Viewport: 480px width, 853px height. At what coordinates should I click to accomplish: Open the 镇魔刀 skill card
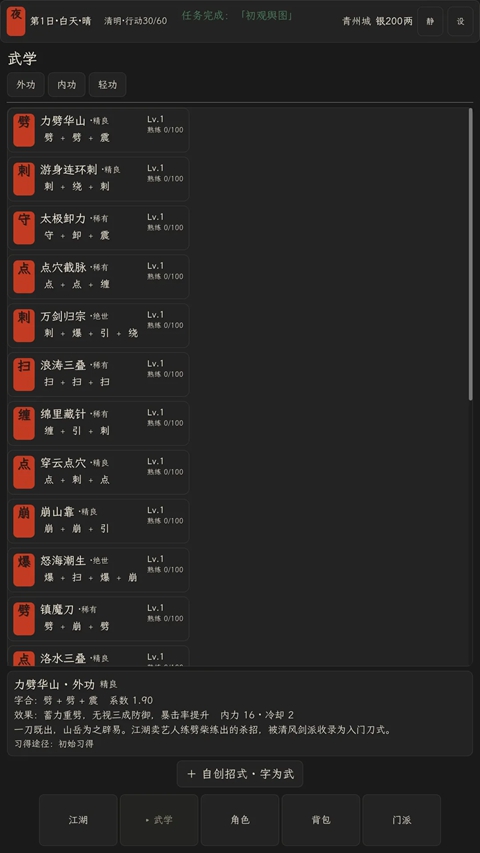[99, 619]
